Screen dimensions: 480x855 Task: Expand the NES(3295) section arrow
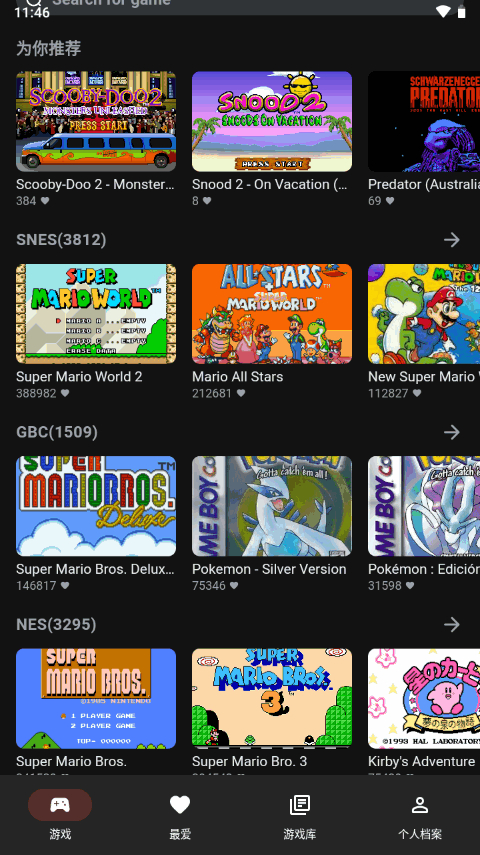(452, 624)
